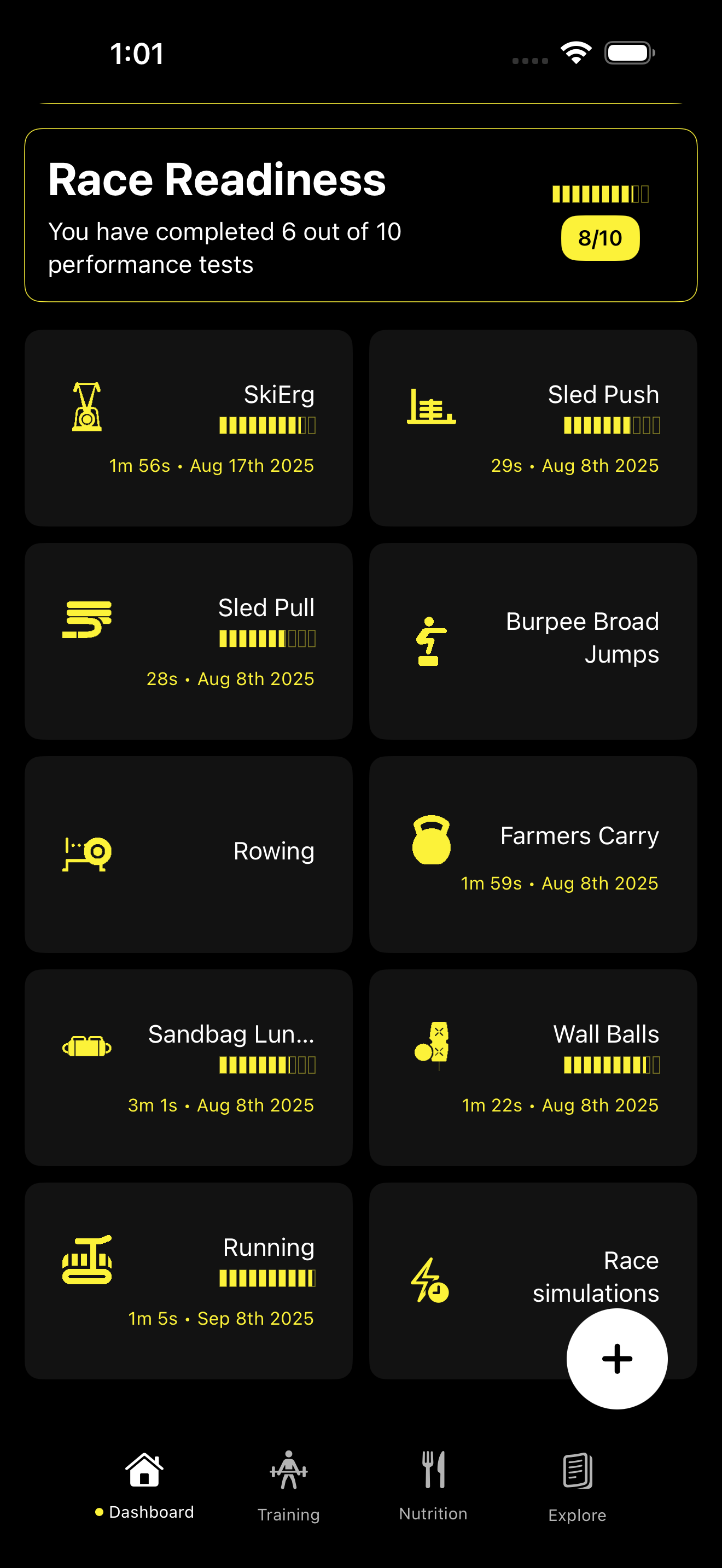This screenshot has width=722, height=1568.
Task: Open the Wall Balls test
Action: 533,1067
